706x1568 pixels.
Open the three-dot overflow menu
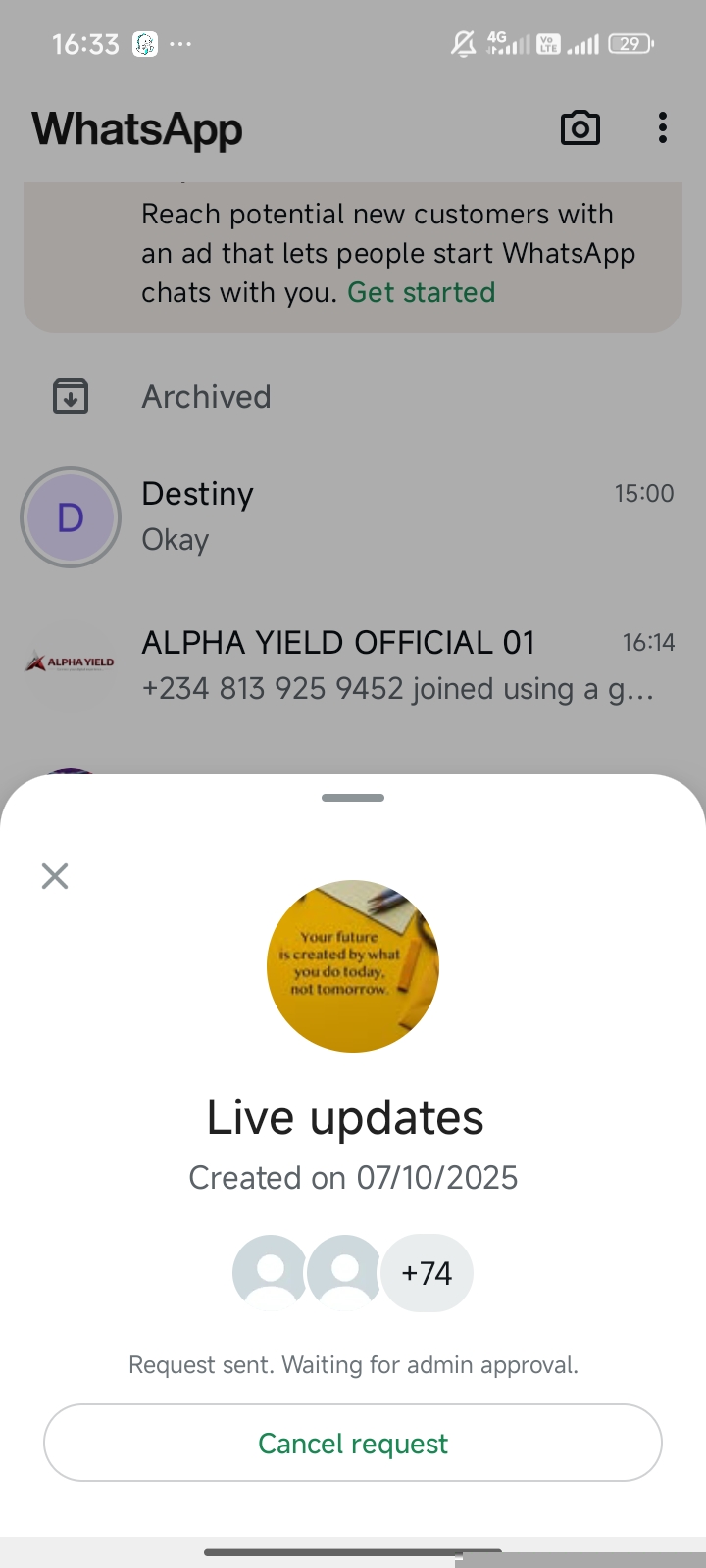663,128
